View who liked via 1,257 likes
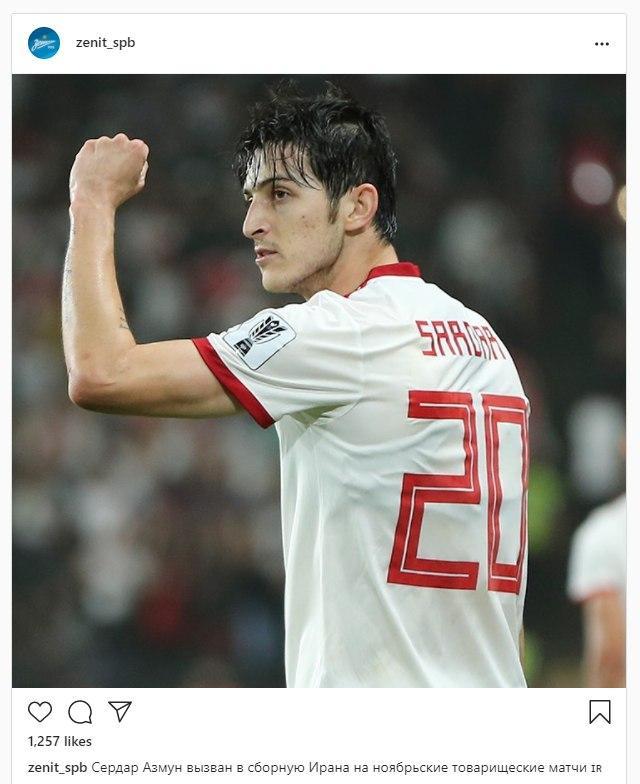640x784 pixels. 60,742
